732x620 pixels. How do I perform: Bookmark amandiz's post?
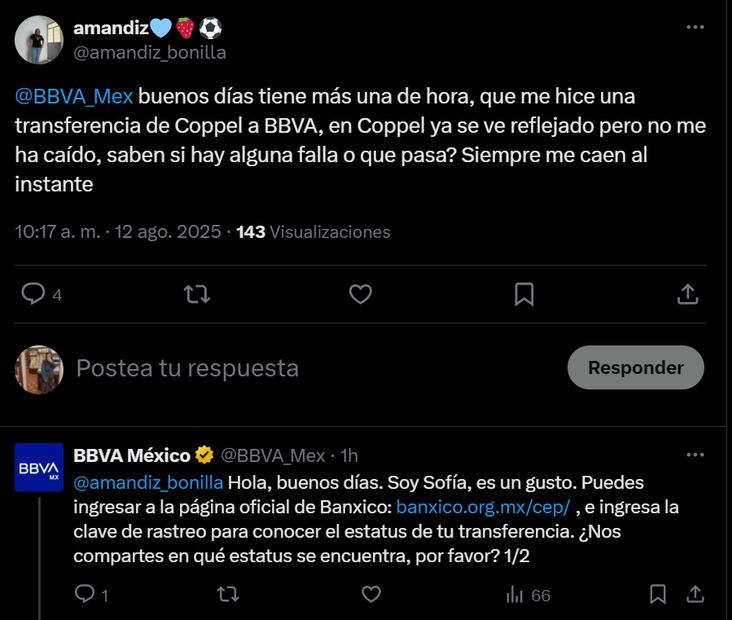tap(524, 294)
